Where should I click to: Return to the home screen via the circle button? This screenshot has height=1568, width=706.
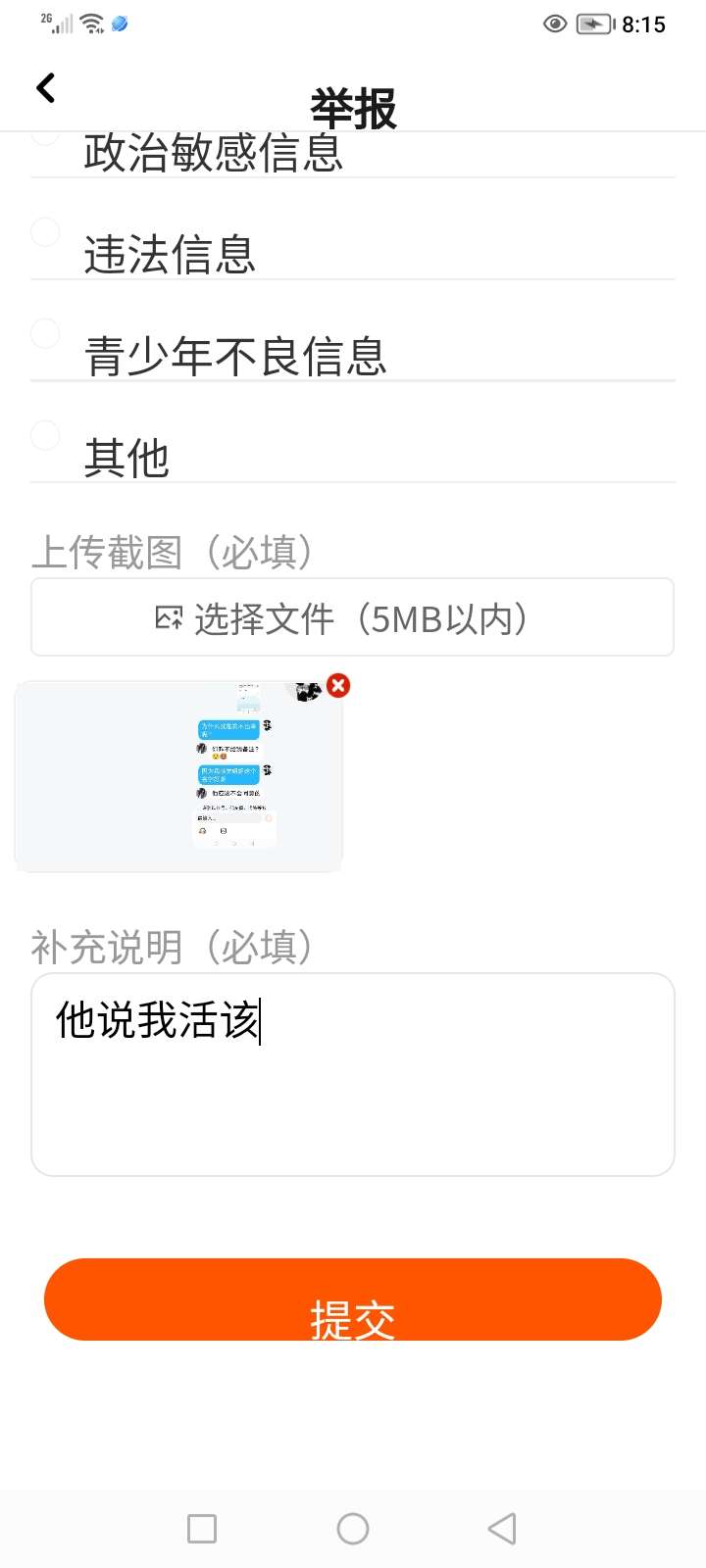click(353, 1529)
